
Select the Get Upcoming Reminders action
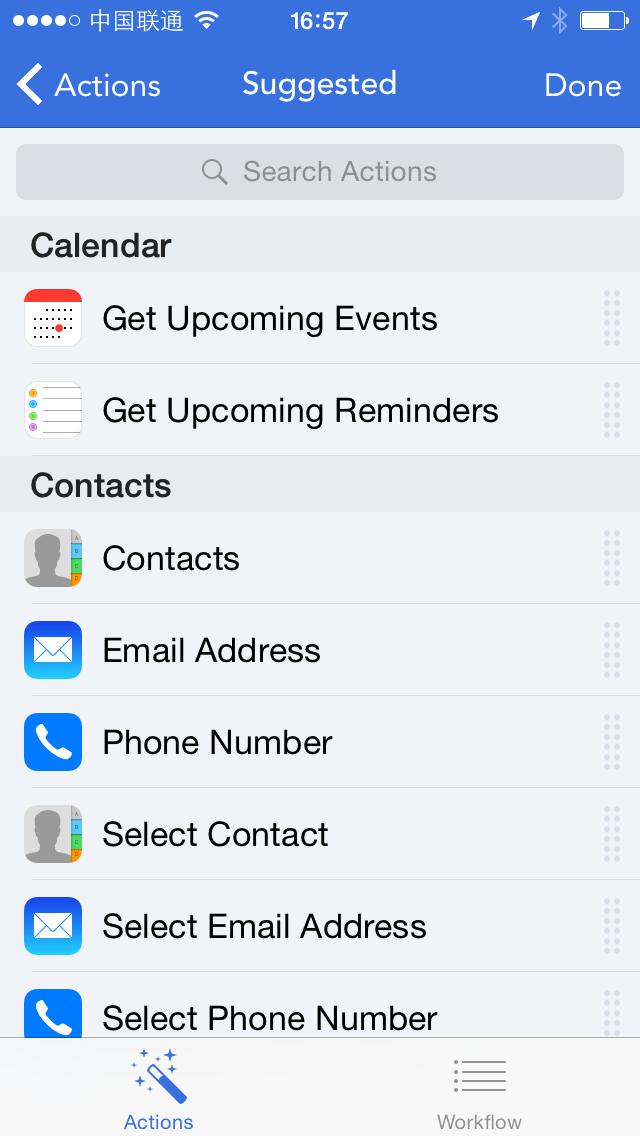click(x=320, y=410)
